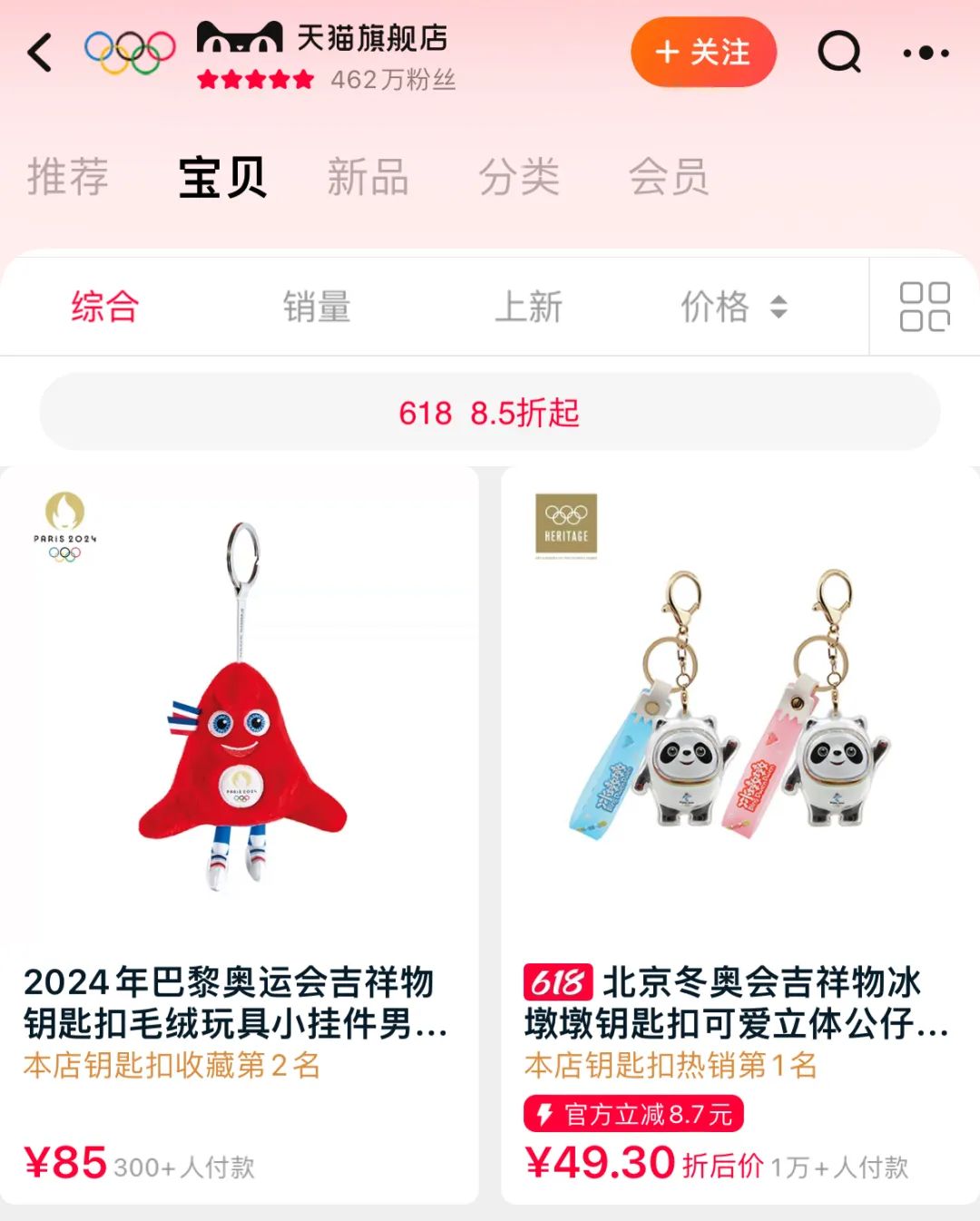Go back using the arrow icon

click(40, 53)
